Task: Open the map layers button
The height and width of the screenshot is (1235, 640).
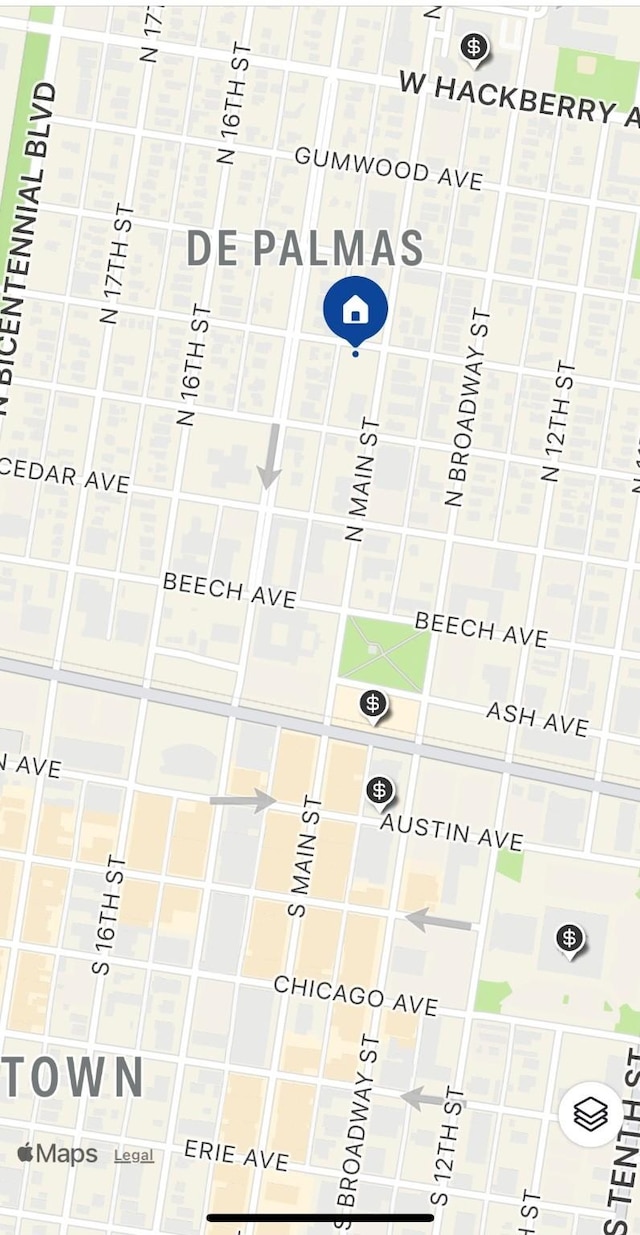Action: tap(590, 1113)
